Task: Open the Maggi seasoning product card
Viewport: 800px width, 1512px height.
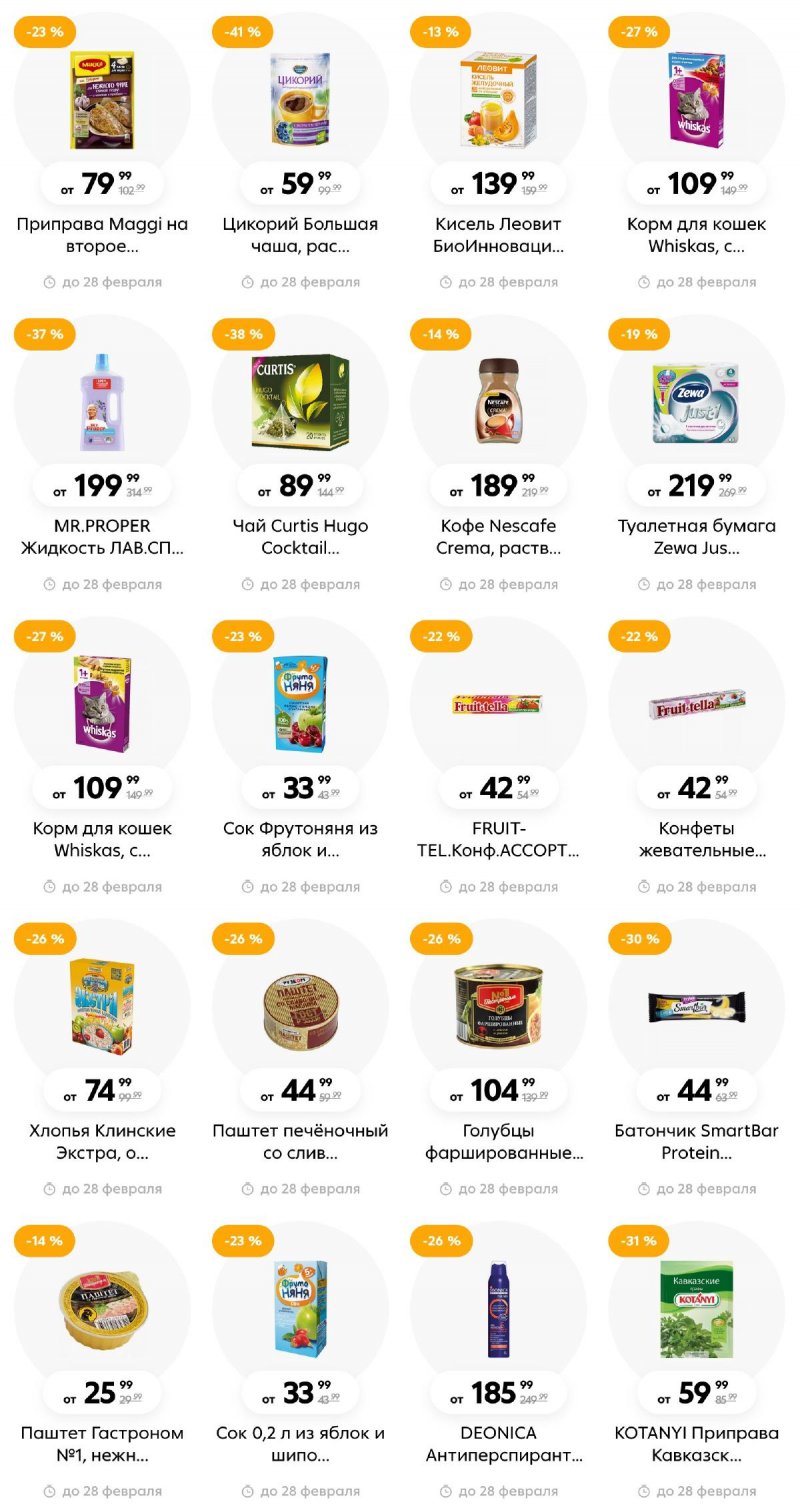Action: (102, 100)
